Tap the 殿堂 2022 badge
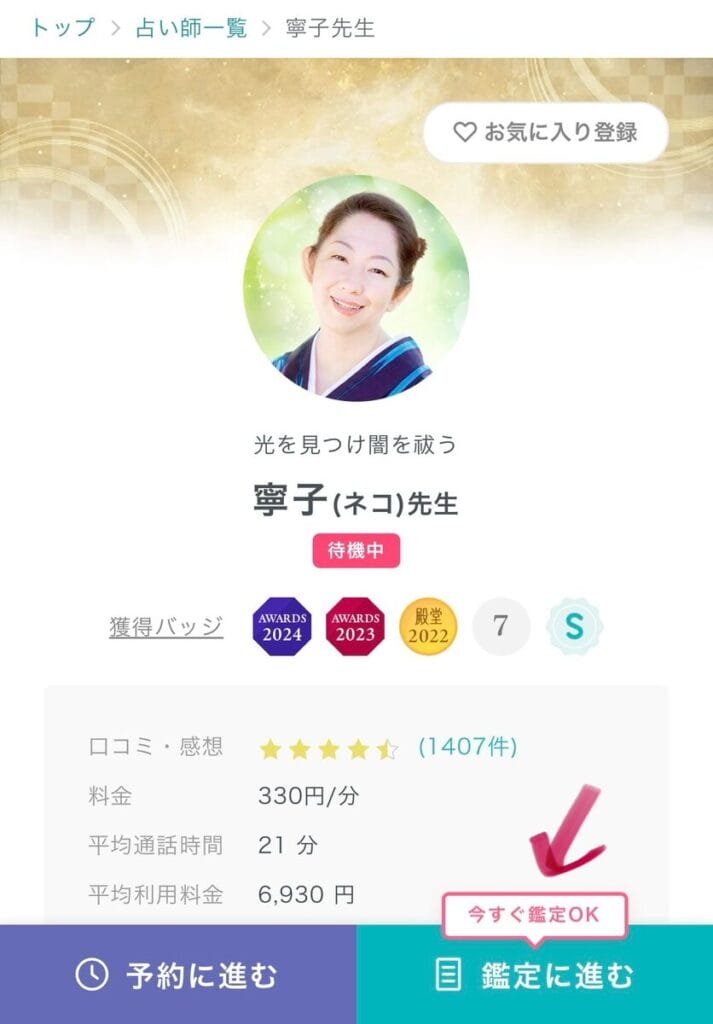This screenshot has height=1024, width=713. point(428,627)
